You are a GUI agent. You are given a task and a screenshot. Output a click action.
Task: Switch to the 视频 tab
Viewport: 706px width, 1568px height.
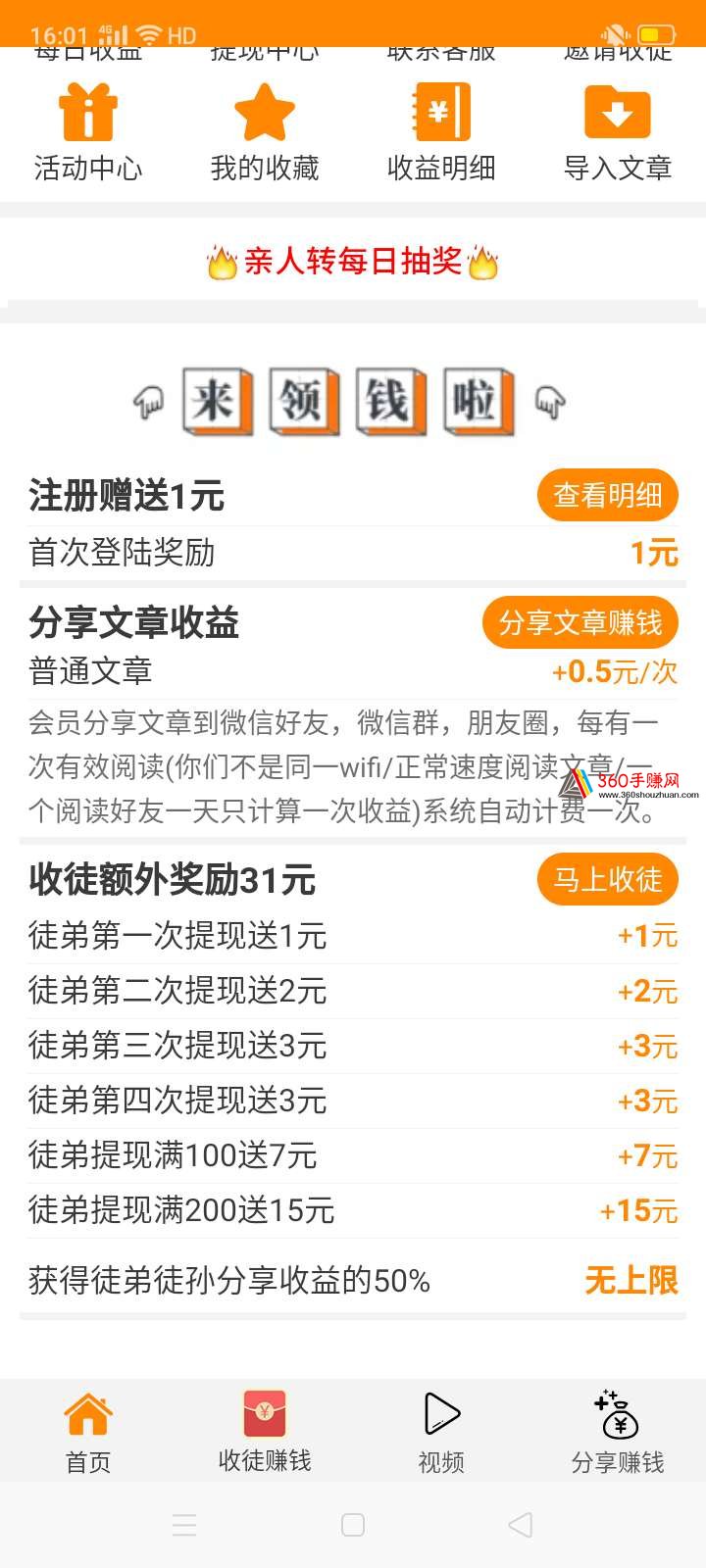441,1434
